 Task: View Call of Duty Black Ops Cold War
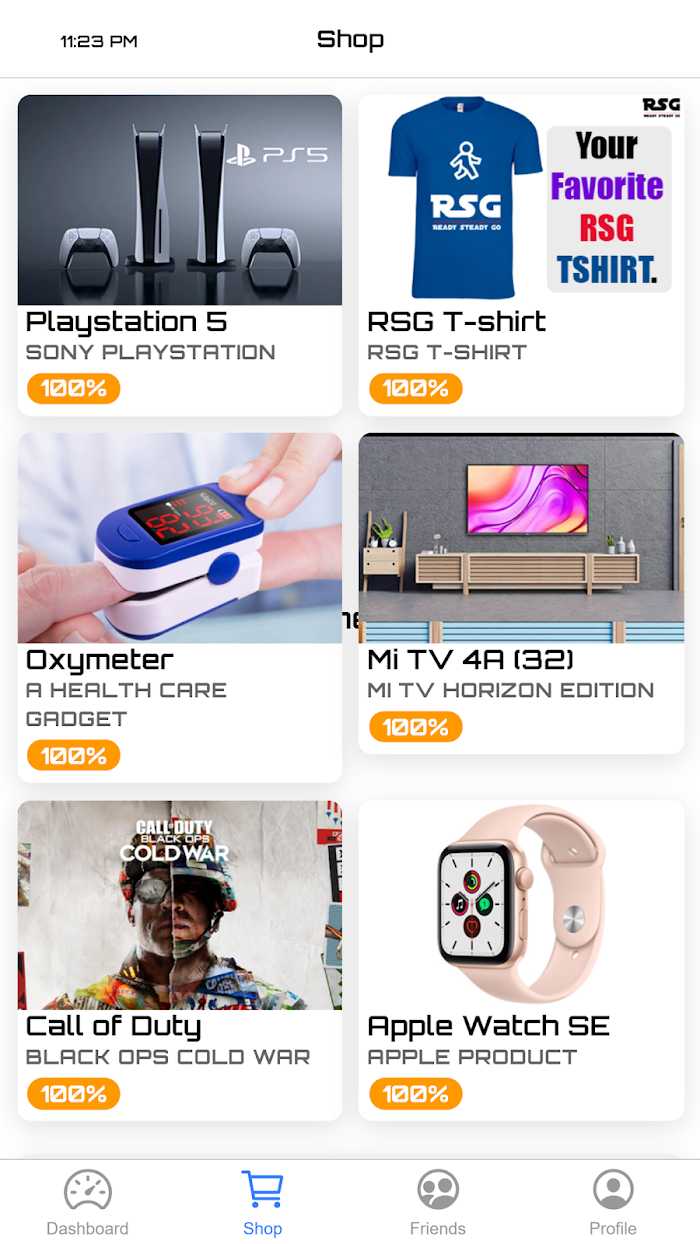pos(180,959)
